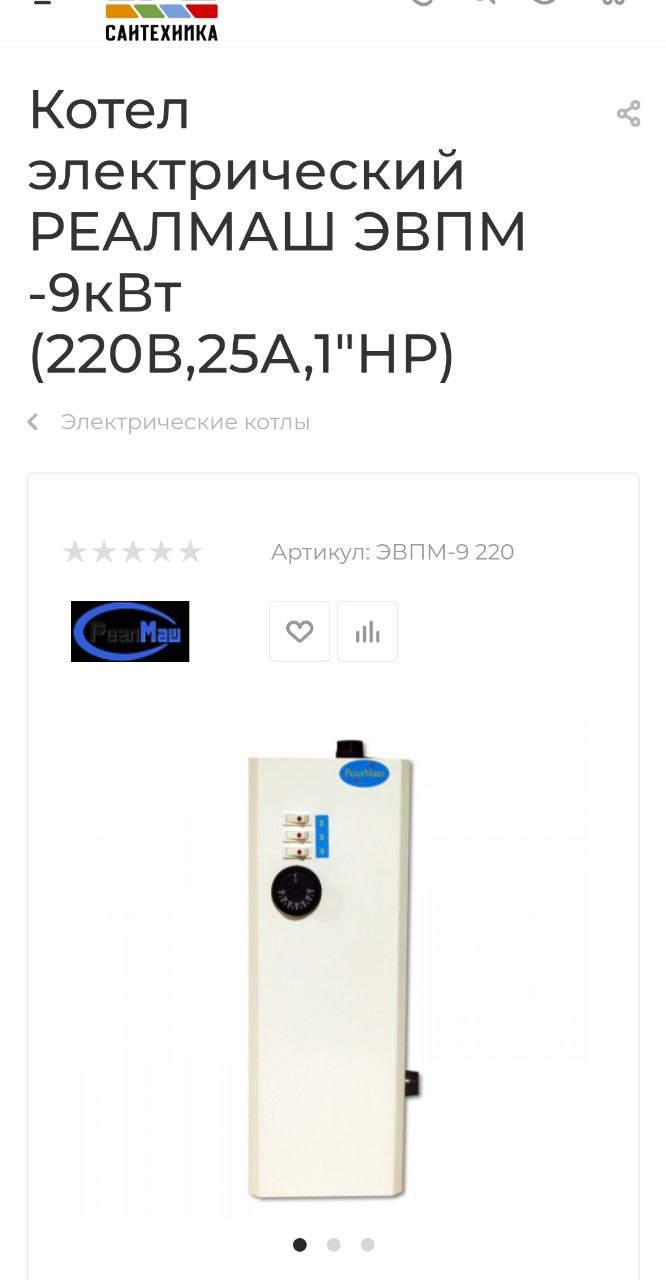
Task: Open the Сантехника store logo home
Action: 161,21
